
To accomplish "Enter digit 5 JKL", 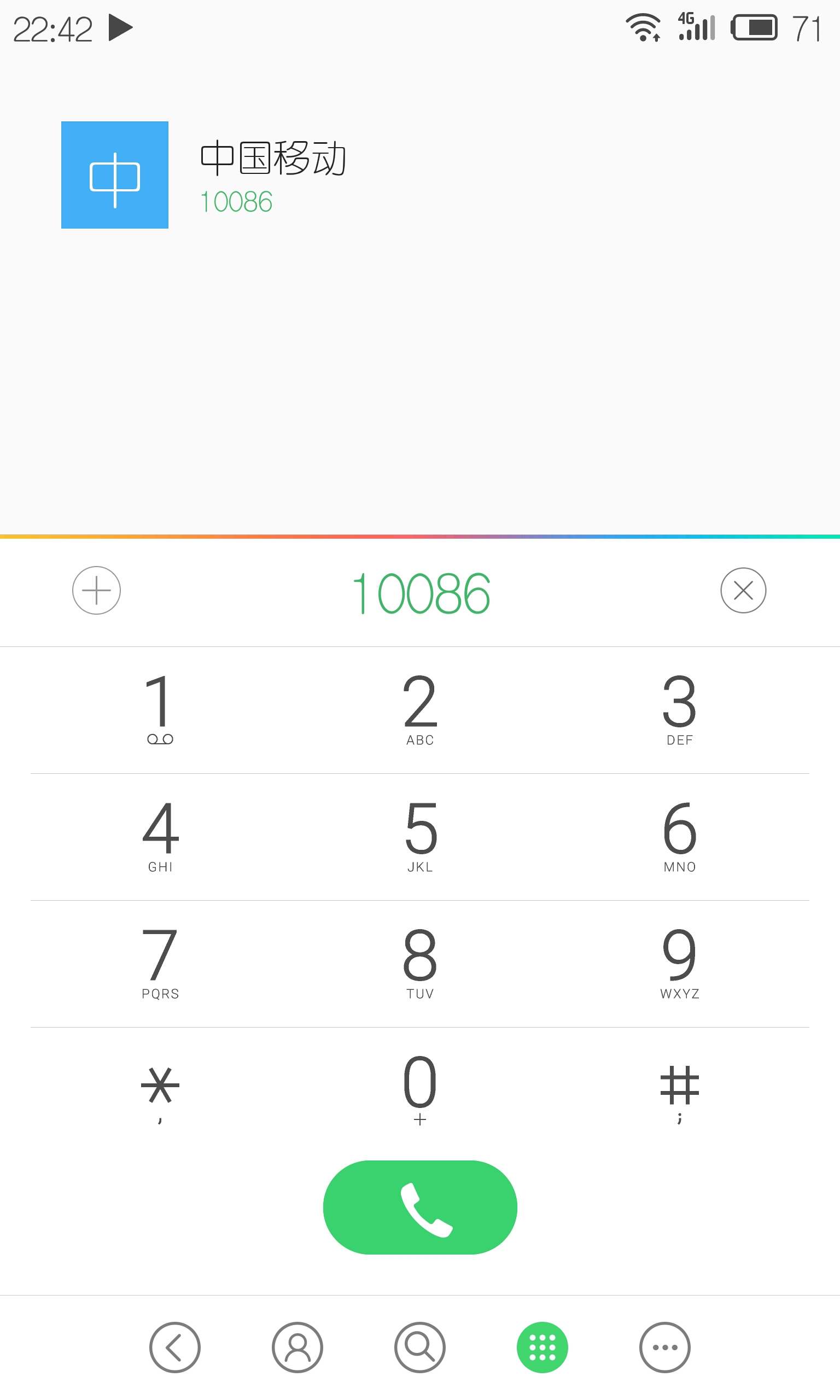I will (x=420, y=836).
